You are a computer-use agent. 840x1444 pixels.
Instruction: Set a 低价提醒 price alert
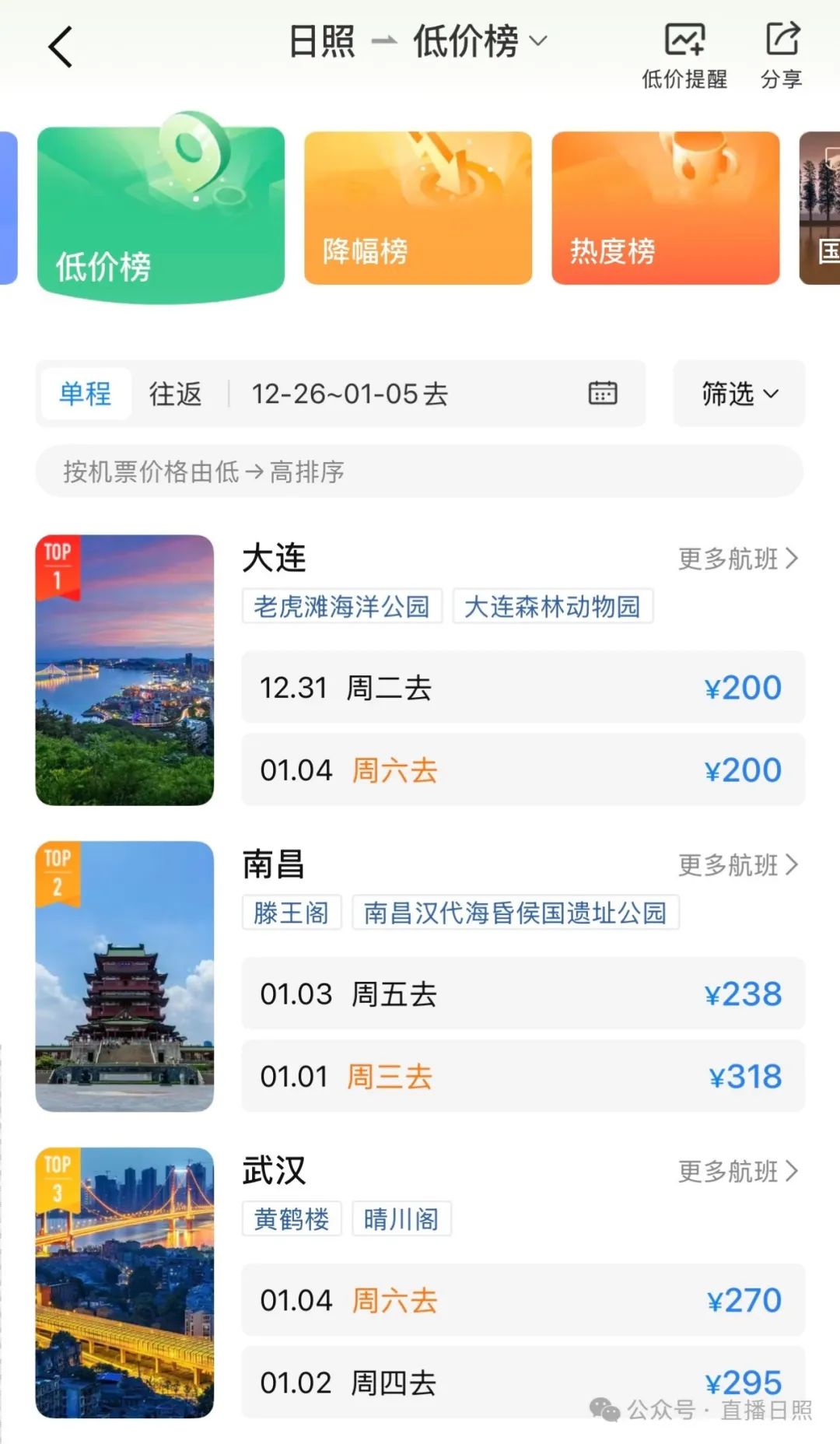[684, 55]
